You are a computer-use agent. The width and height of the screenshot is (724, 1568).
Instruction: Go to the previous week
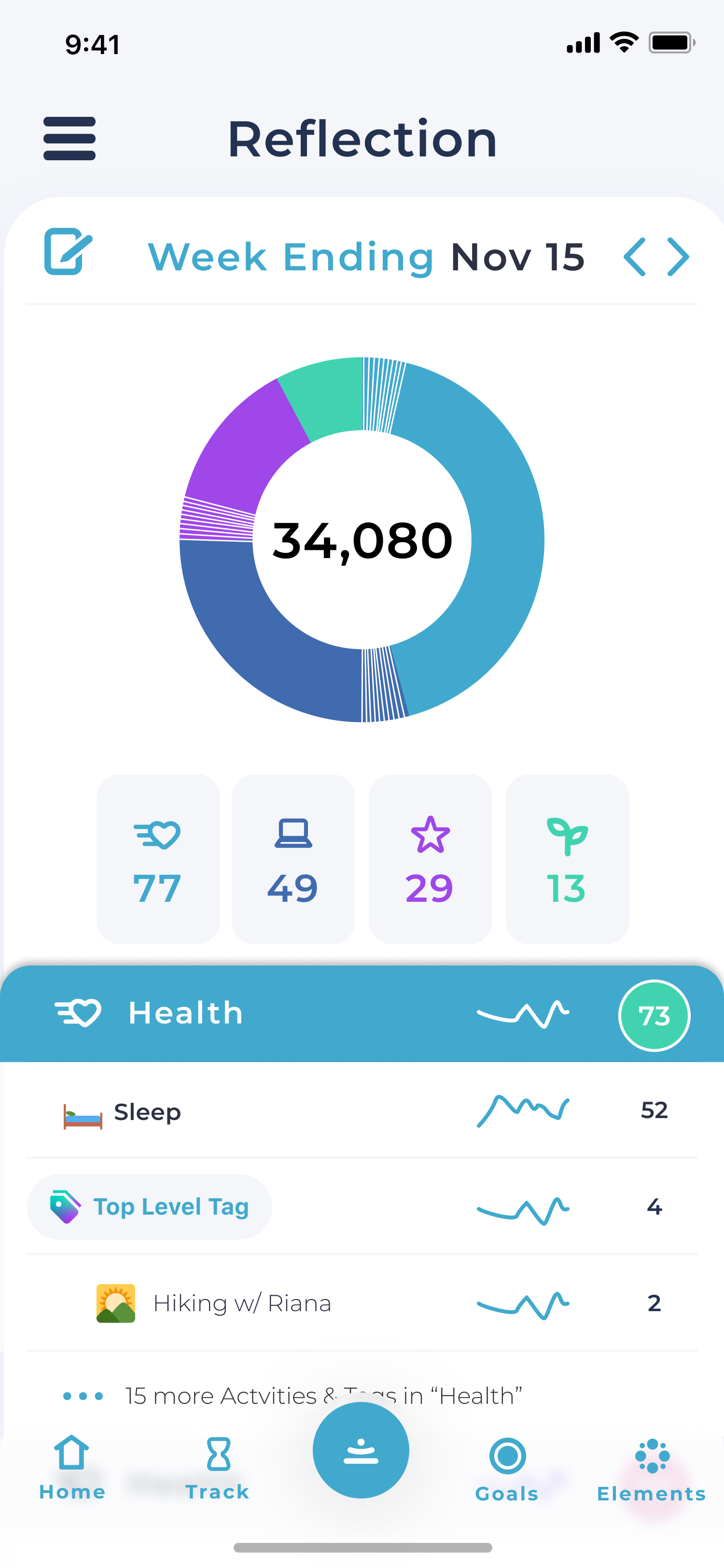click(x=635, y=257)
